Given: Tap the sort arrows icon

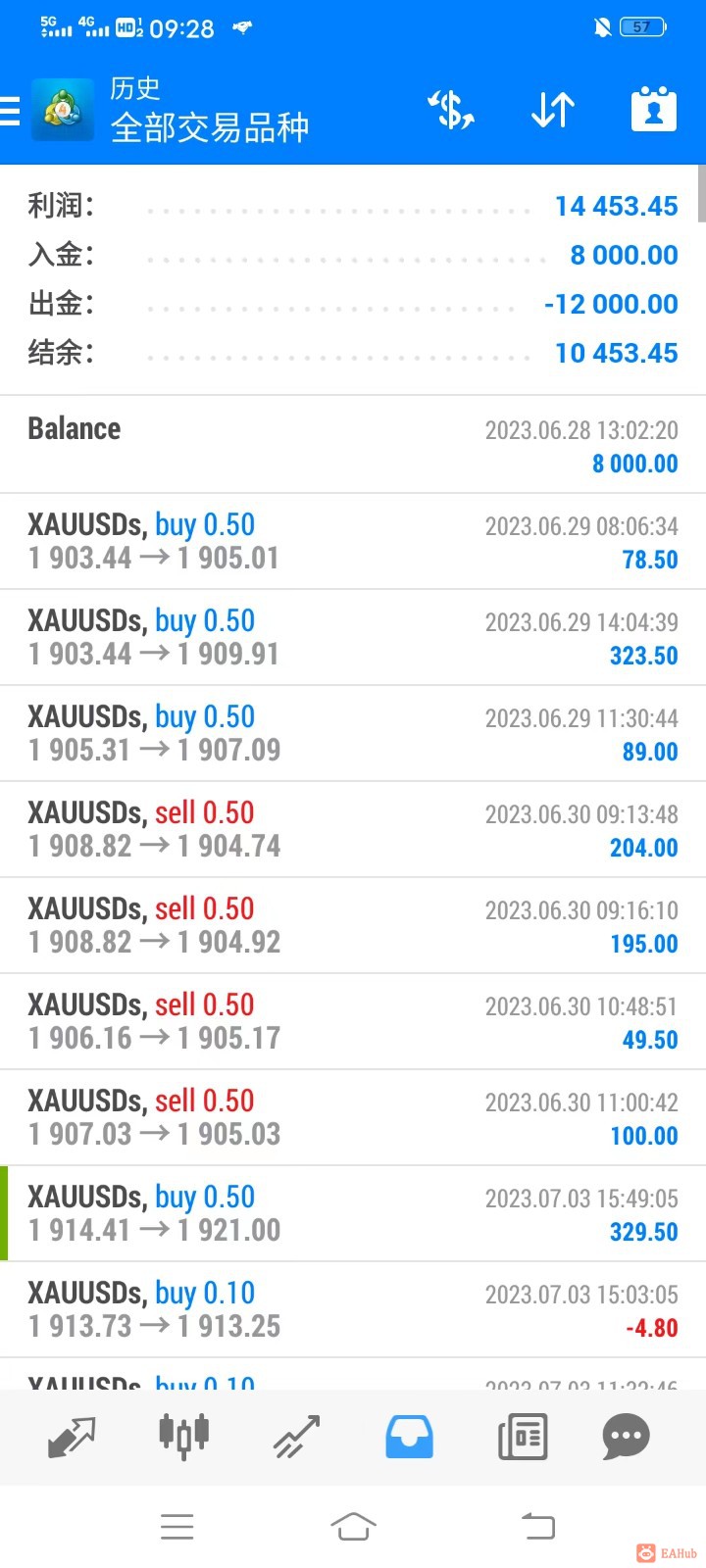Looking at the screenshot, I should 552,110.
